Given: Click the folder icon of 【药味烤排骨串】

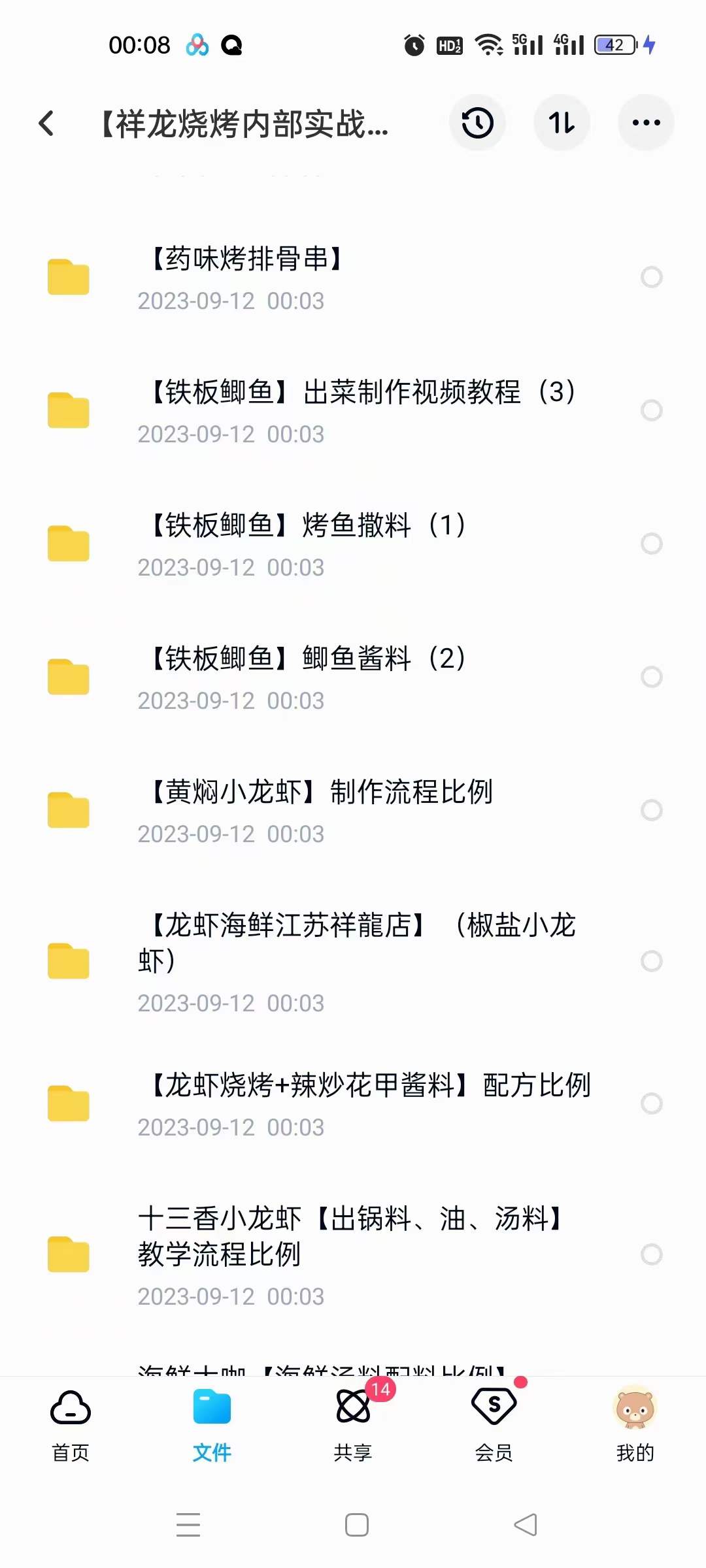Looking at the screenshot, I should pos(68,277).
